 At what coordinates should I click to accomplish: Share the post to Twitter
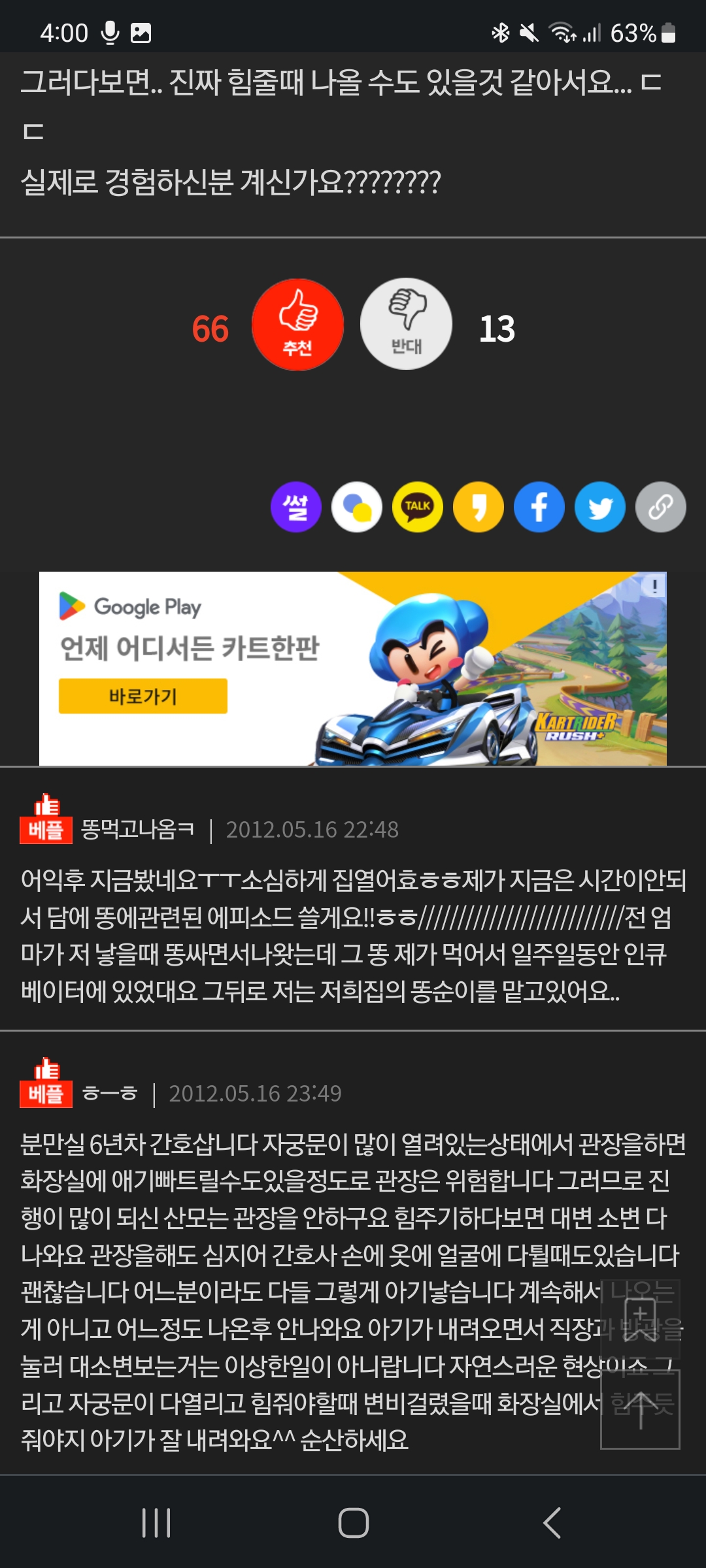(x=599, y=507)
